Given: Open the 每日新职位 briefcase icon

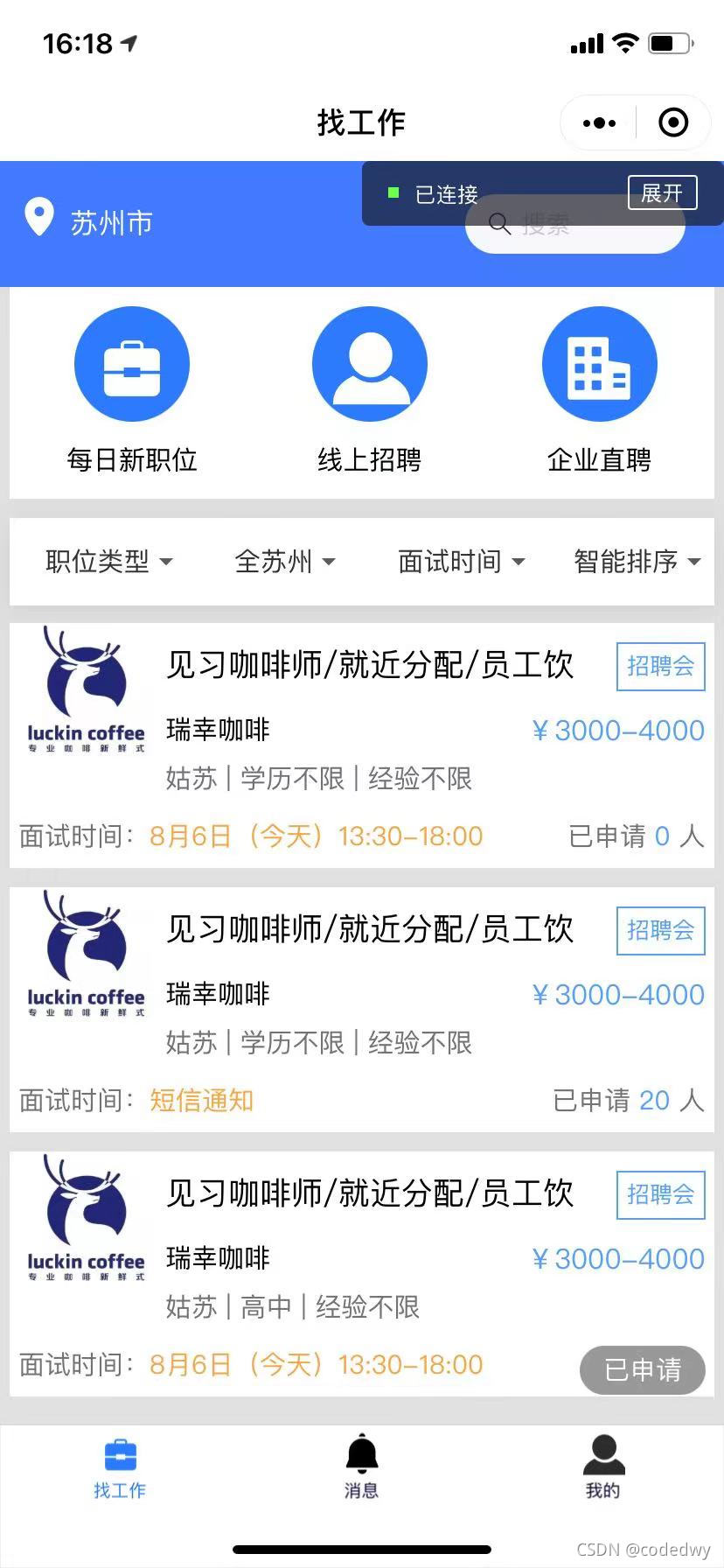Looking at the screenshot, I should (x=132, y=364).
